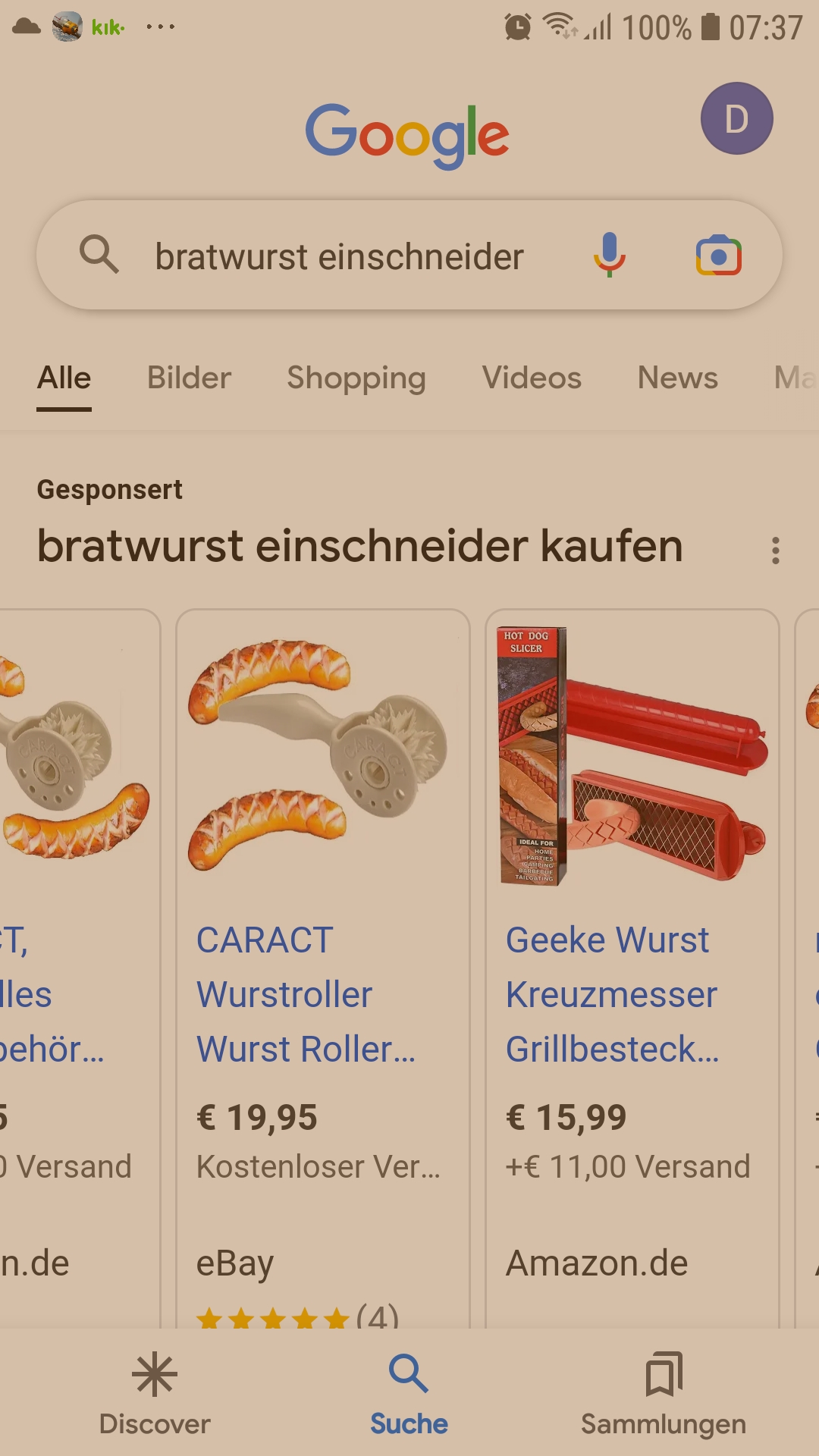819x1456 pixels.
Task: Switch to the Shopping tab
Action: tap(356, 378)
